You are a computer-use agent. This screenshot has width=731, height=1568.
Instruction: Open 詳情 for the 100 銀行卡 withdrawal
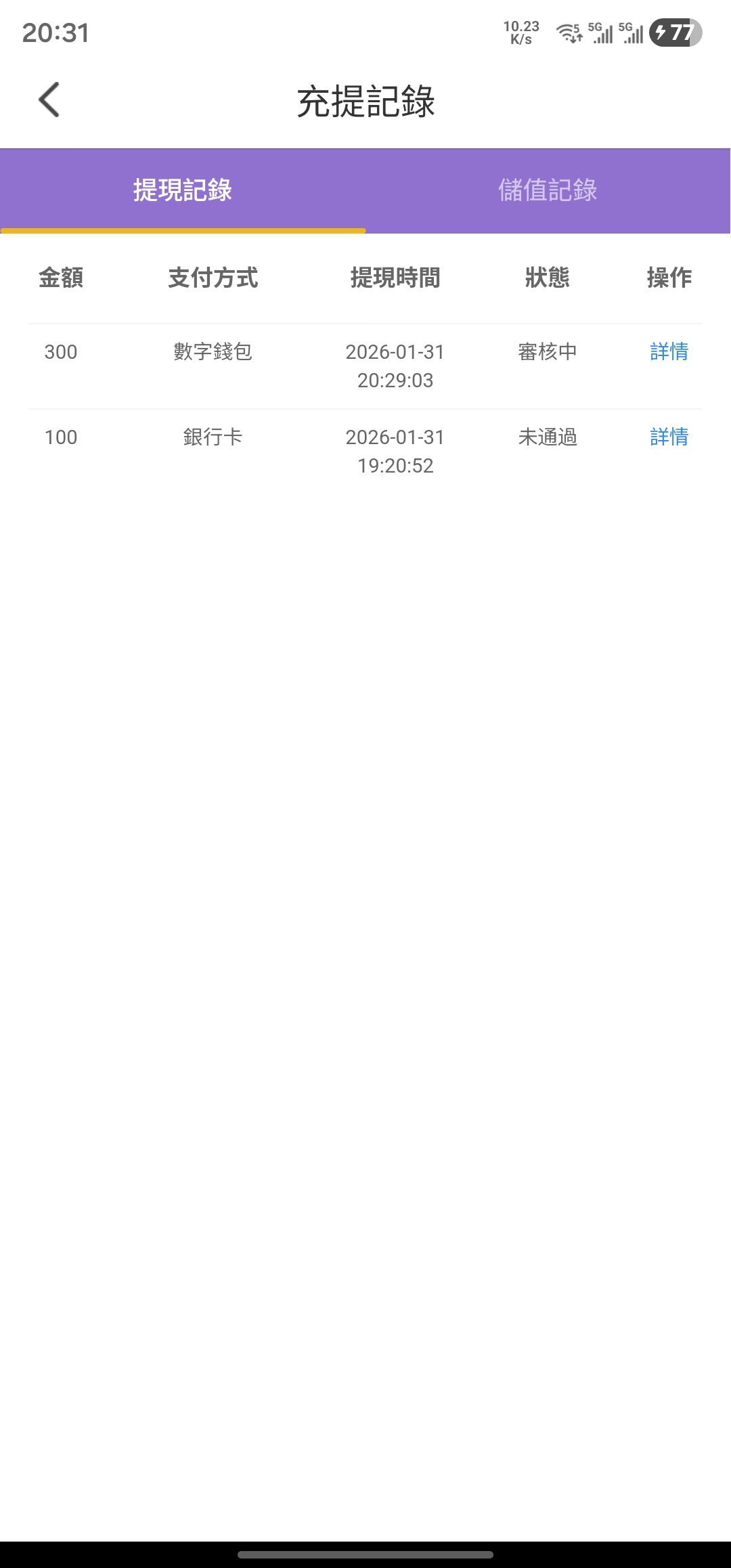(669, 437)
